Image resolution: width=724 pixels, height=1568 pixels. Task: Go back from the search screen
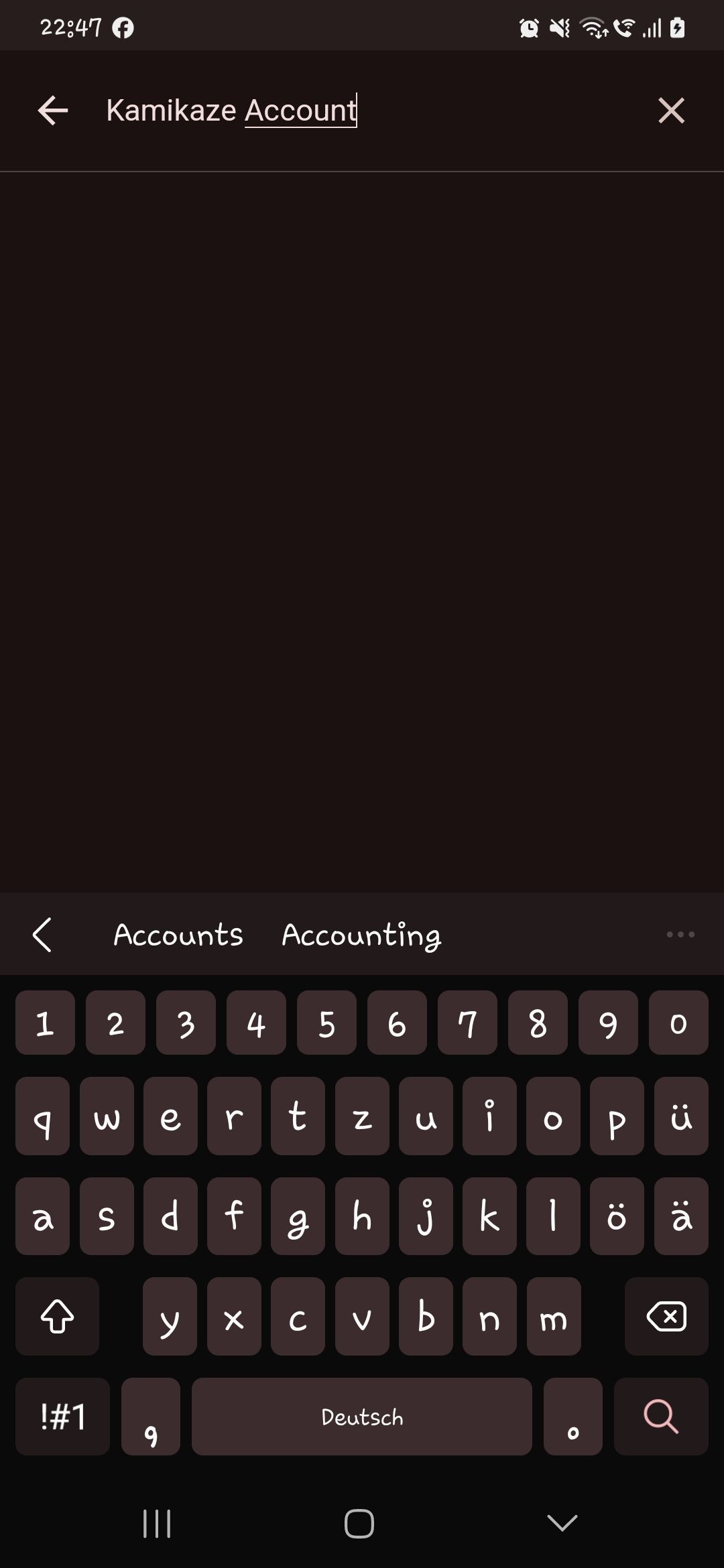pos(53,111)
